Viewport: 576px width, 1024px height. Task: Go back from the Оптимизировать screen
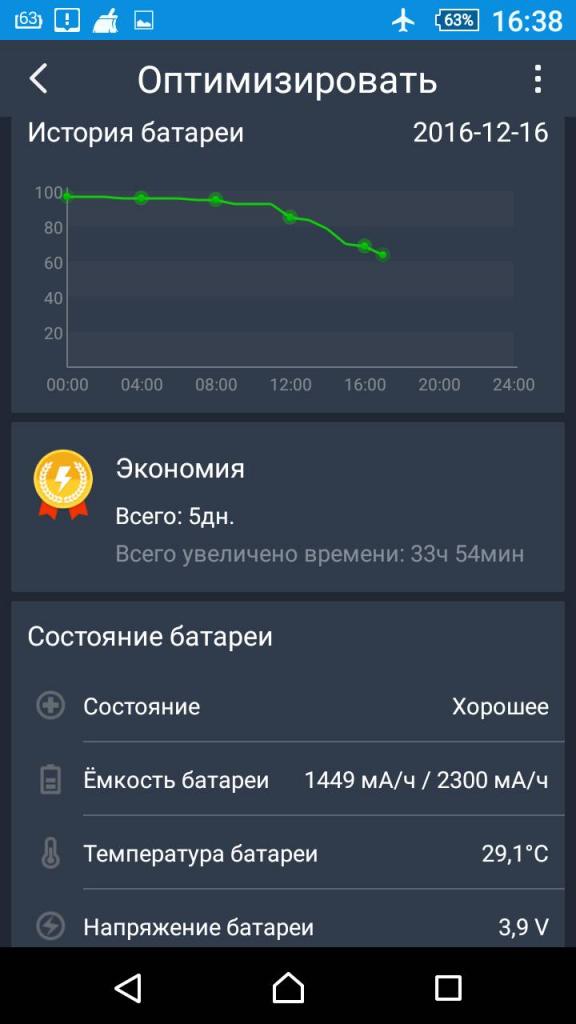[x=39, y=79]
